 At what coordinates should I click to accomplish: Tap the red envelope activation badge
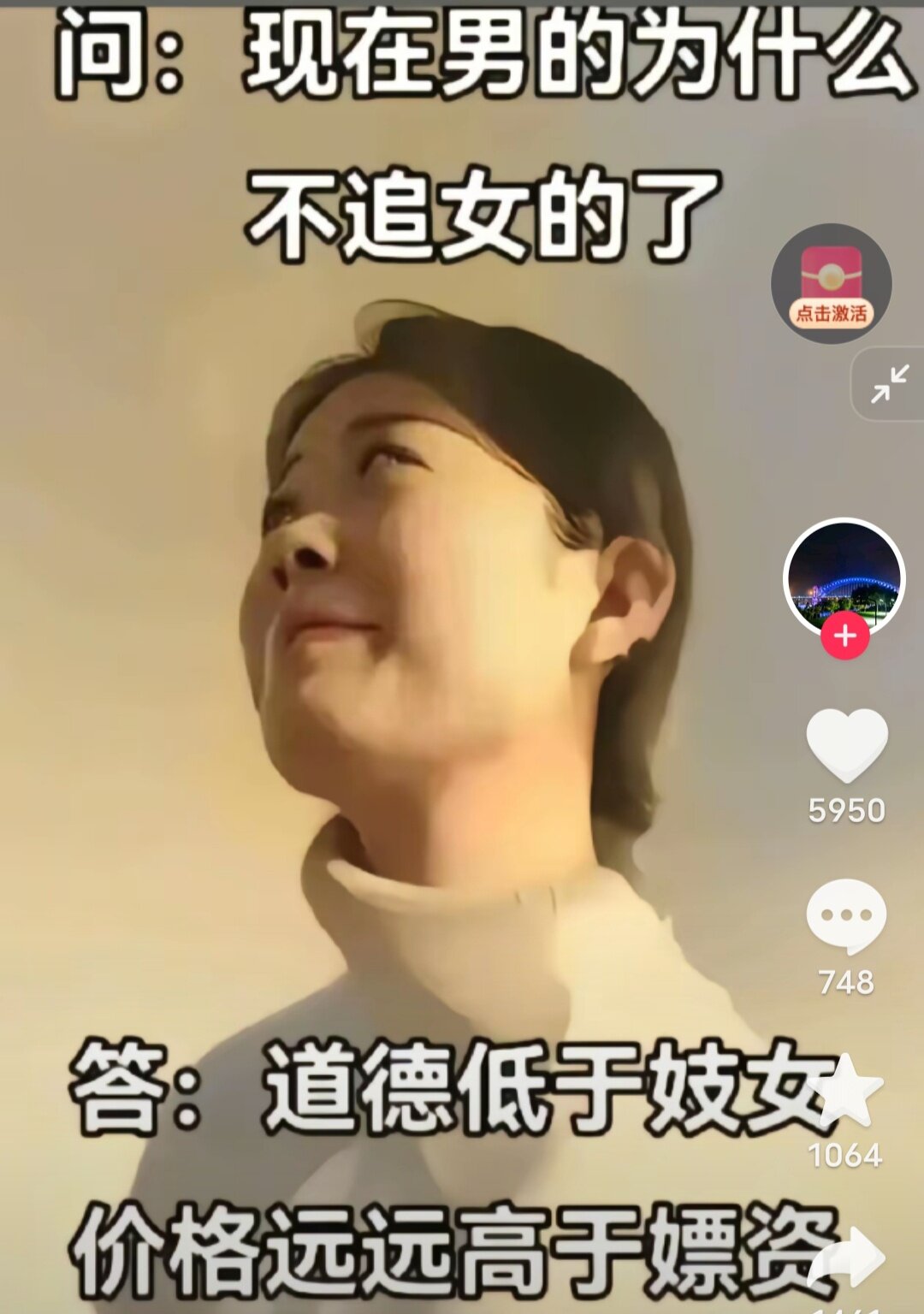coord(831,284)
